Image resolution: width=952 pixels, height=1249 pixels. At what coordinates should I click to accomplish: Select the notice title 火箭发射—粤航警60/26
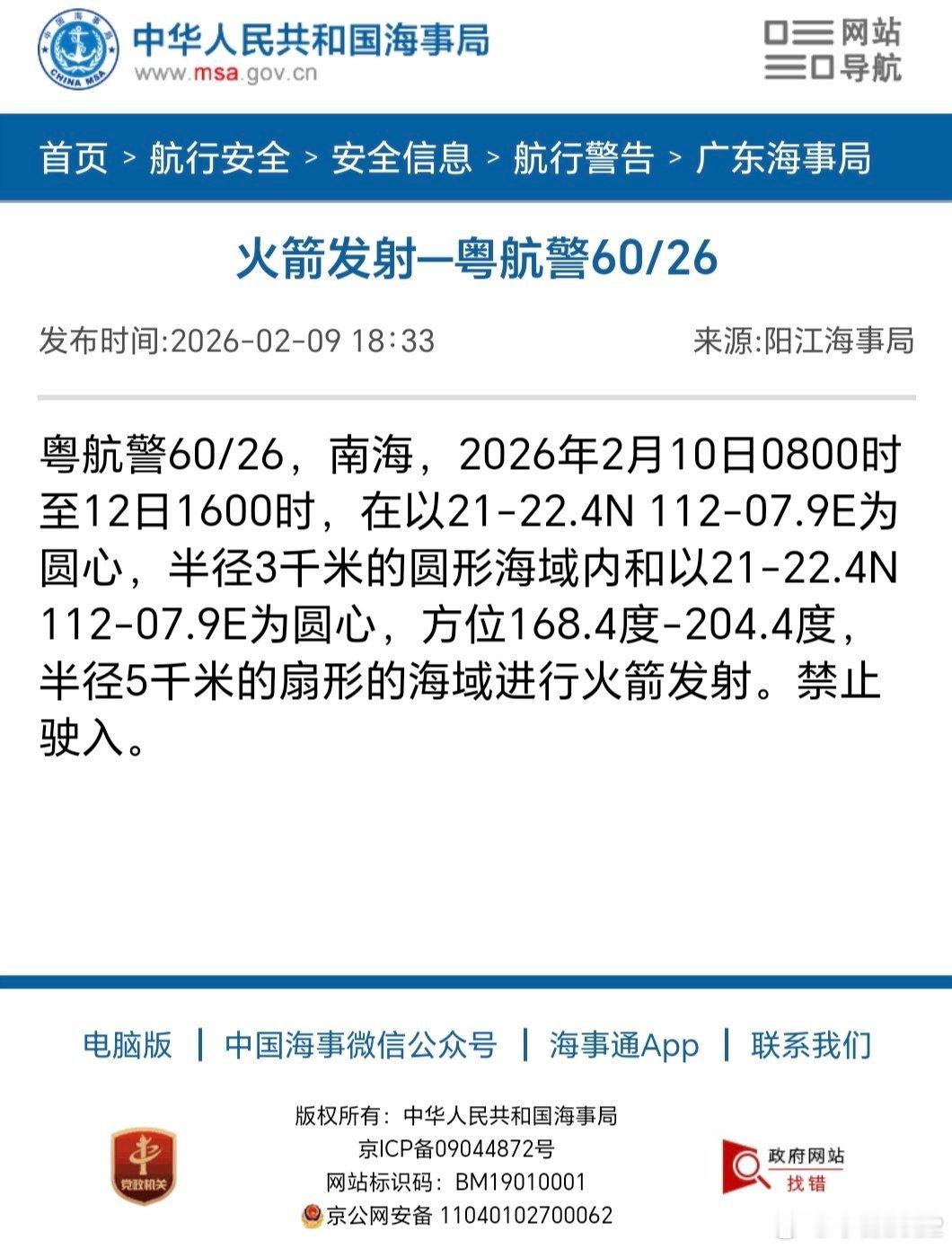click(x=476, y=261)
